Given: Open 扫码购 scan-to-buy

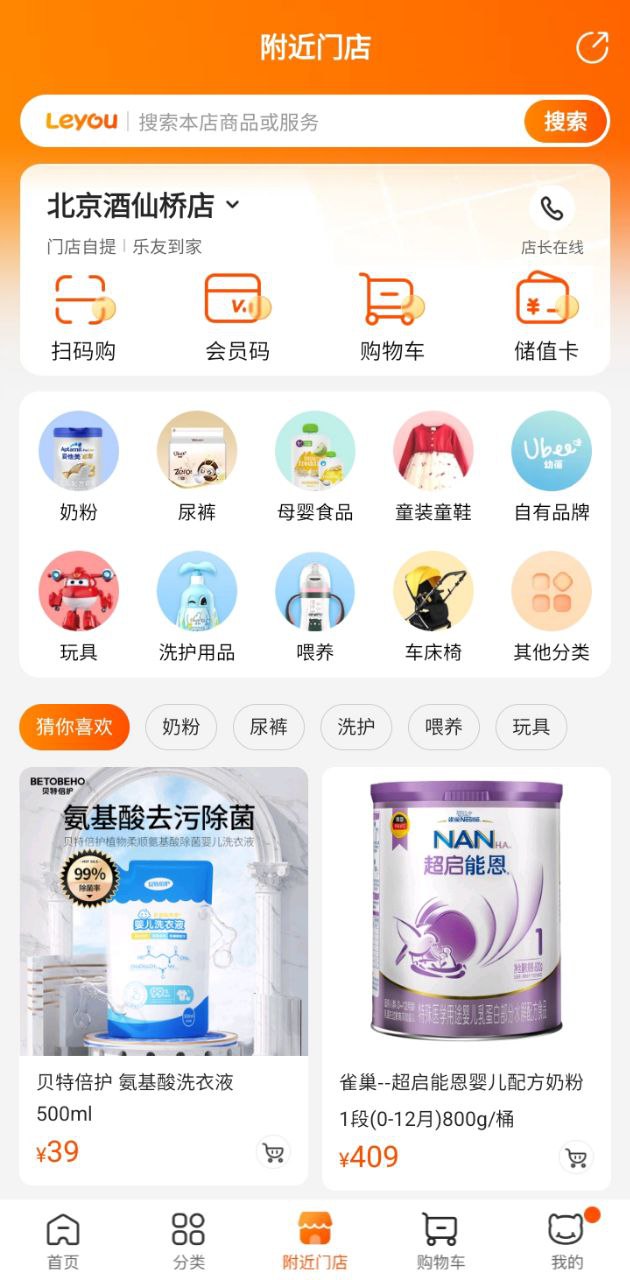Looking at the screenshot, I should [83, 317].
